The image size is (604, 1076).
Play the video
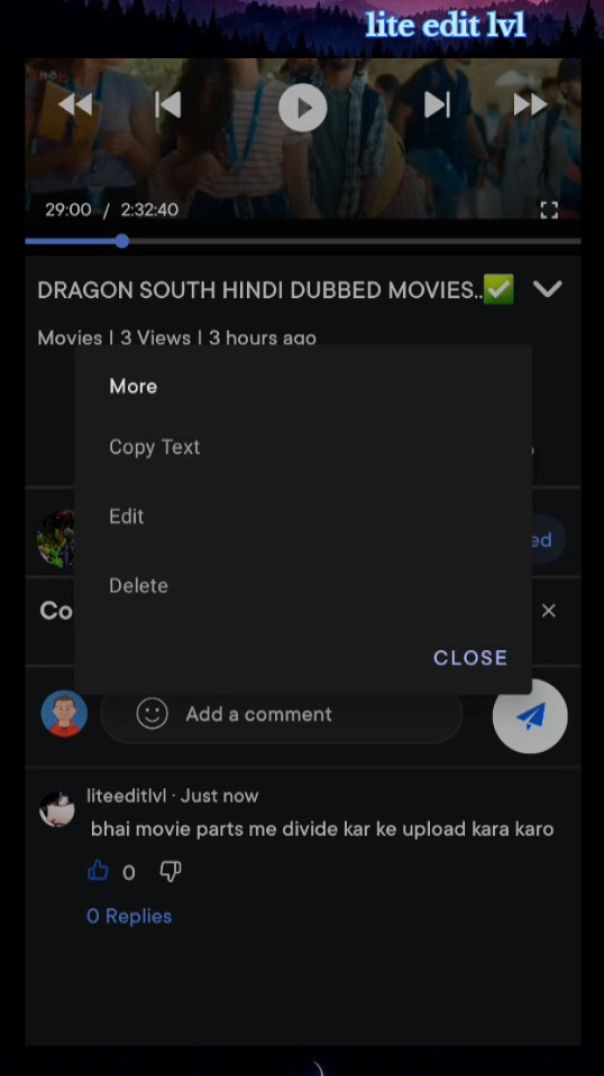click(303, 106)
